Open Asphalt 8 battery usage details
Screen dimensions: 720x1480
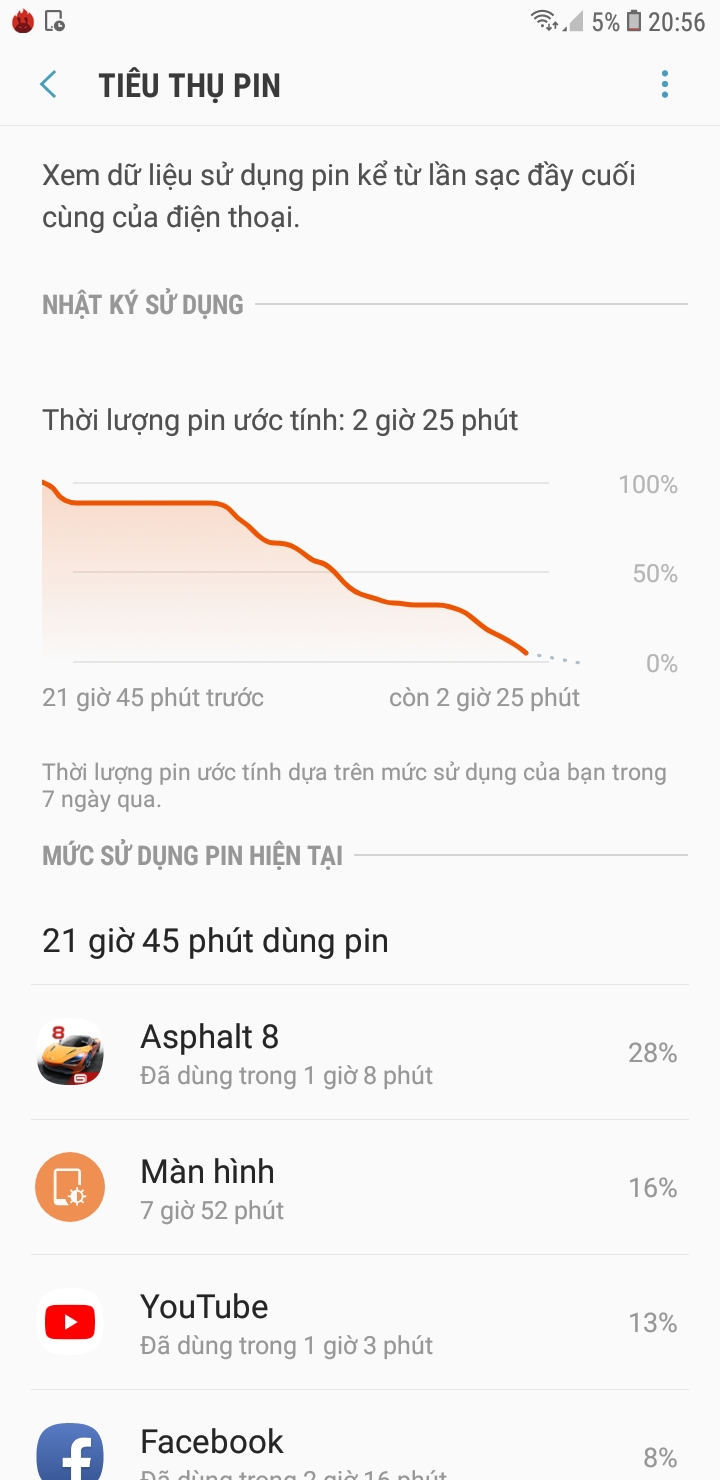point(360,1053)
